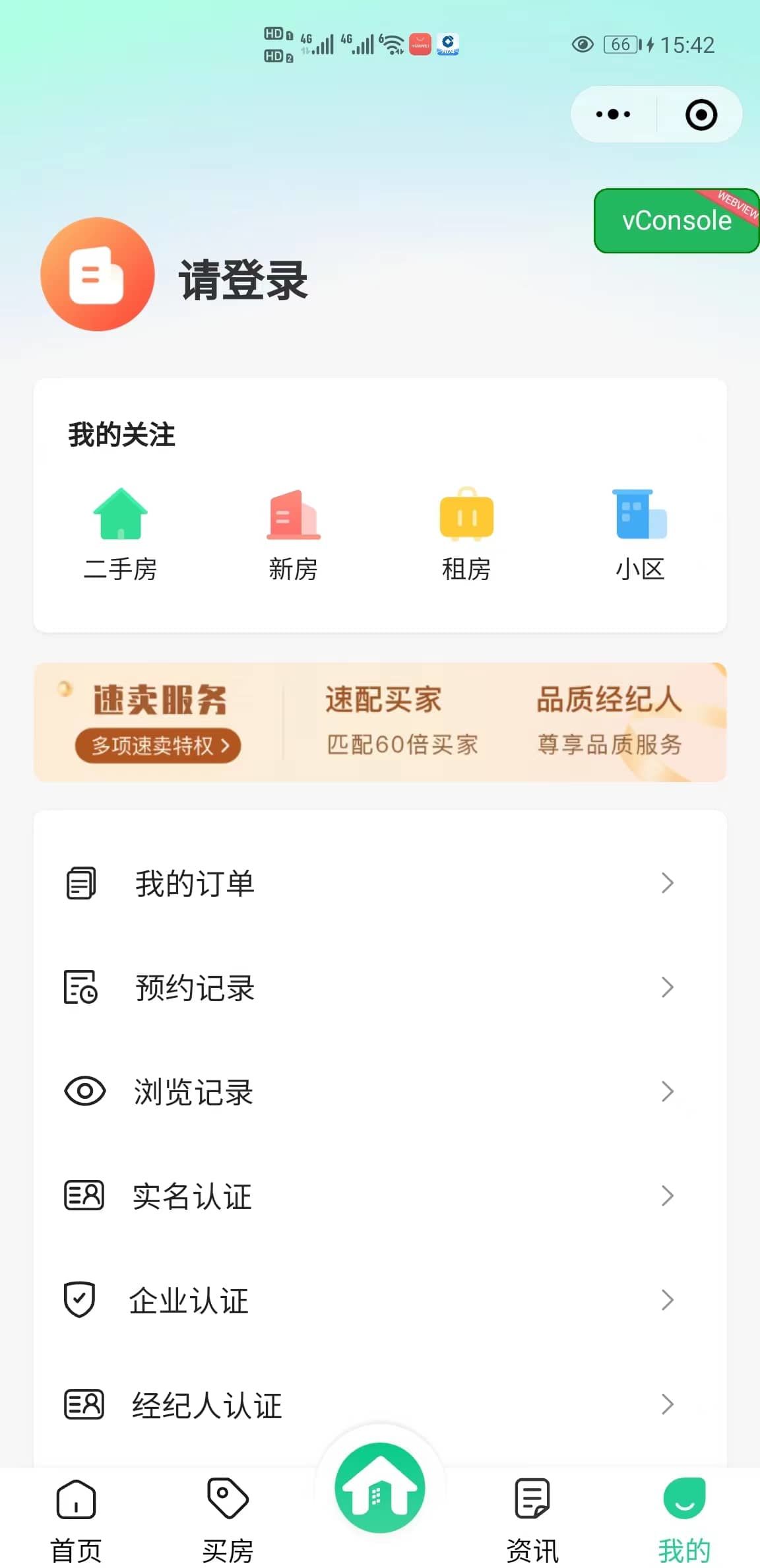Tap the center green house button
Screen dimensions: 760x1568
tap(380, 1488)
